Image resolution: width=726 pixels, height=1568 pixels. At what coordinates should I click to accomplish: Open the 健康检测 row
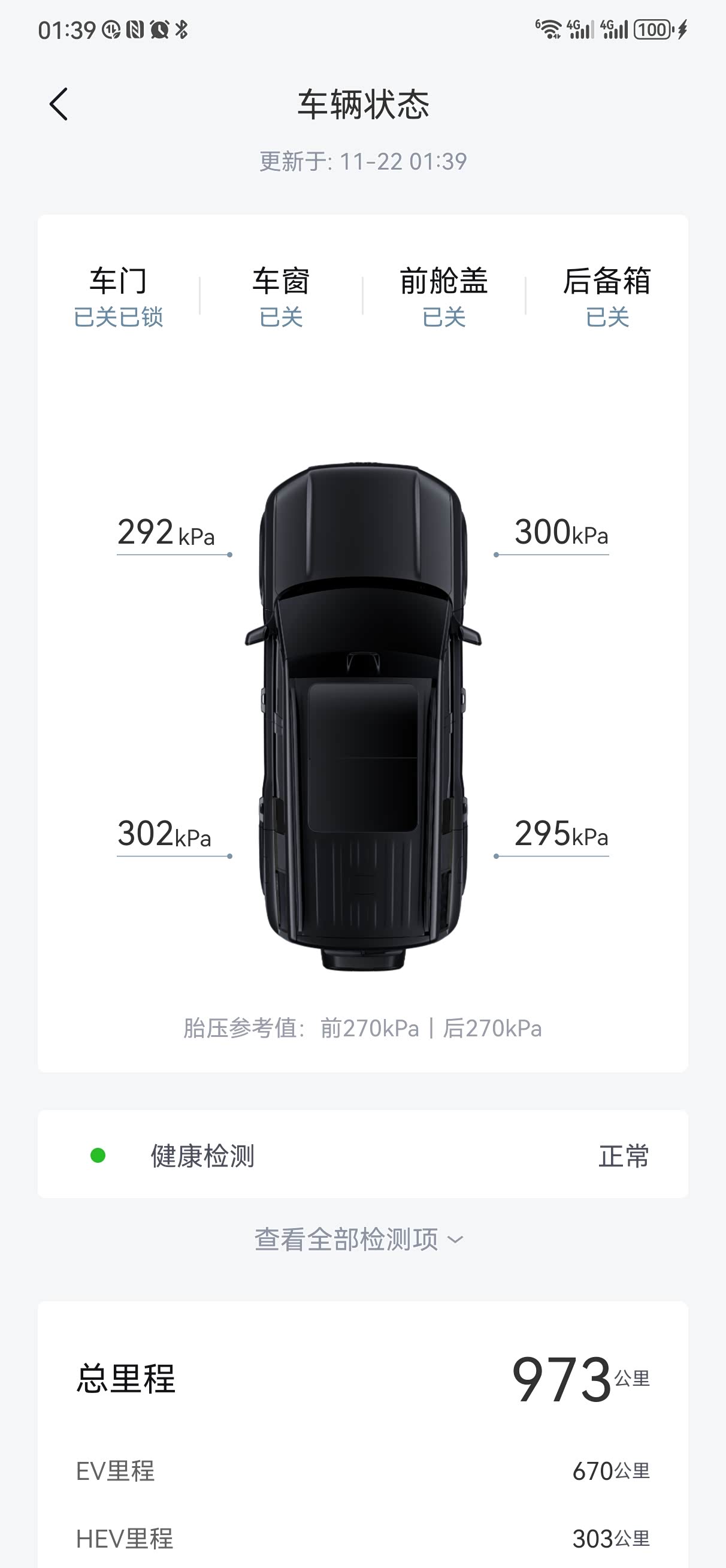(x=362, y=1154)
